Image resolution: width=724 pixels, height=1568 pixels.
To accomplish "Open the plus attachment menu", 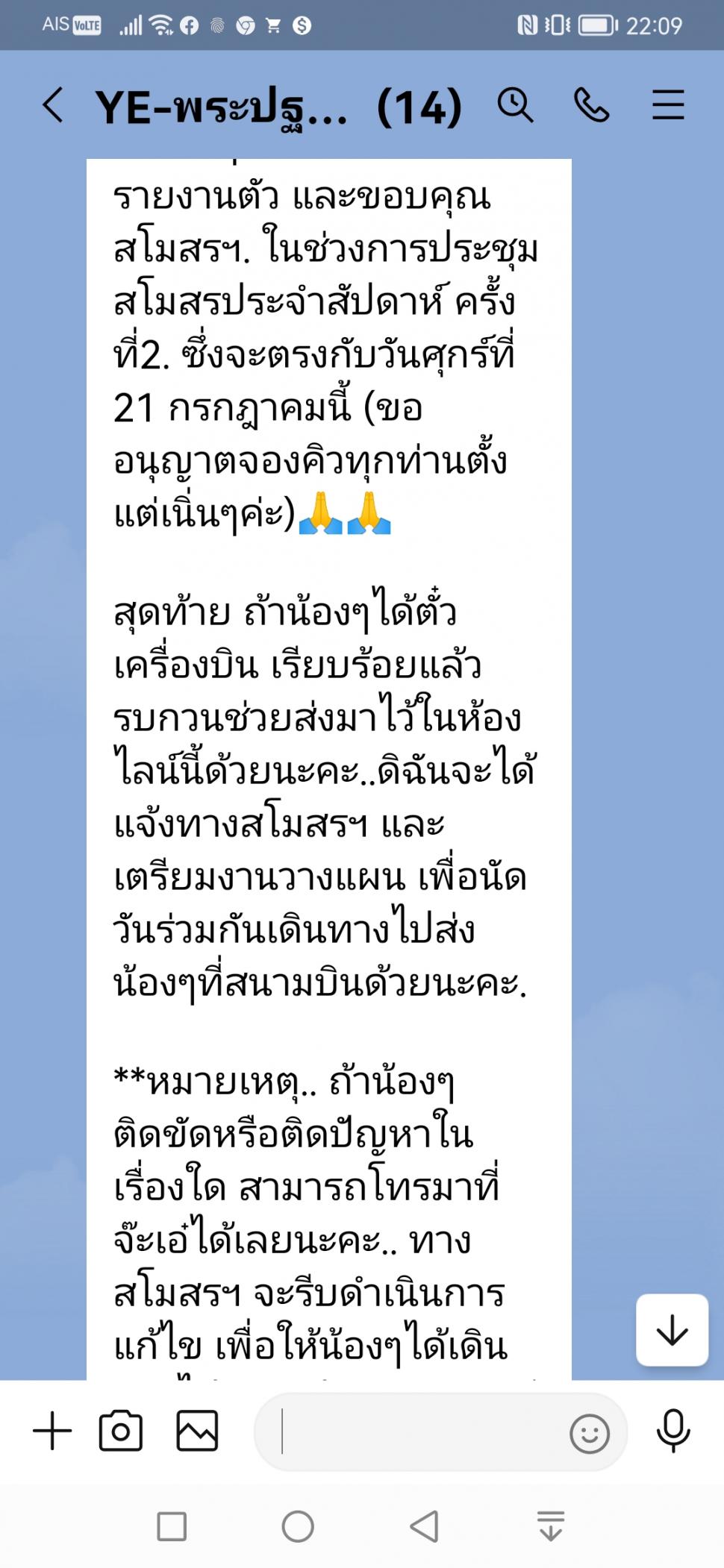I will coord(52,1431).
